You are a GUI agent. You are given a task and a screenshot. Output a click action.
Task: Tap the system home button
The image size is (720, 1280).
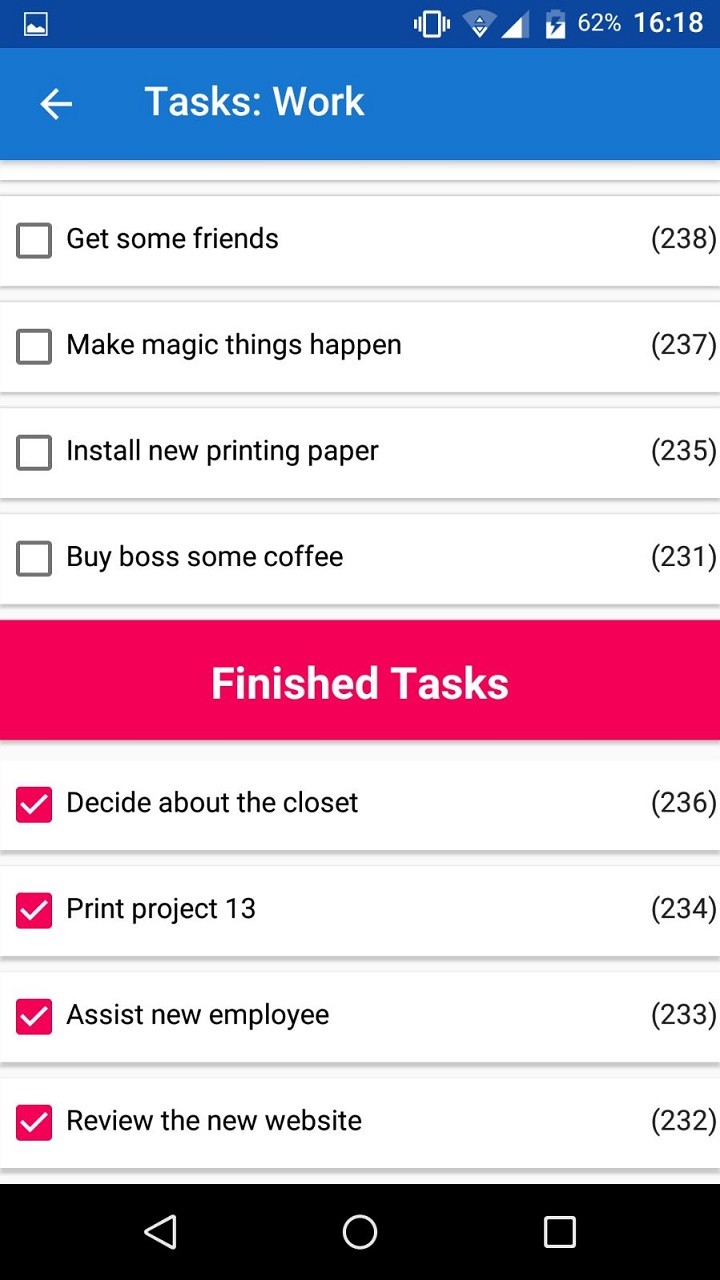[x=360, y=1232]
